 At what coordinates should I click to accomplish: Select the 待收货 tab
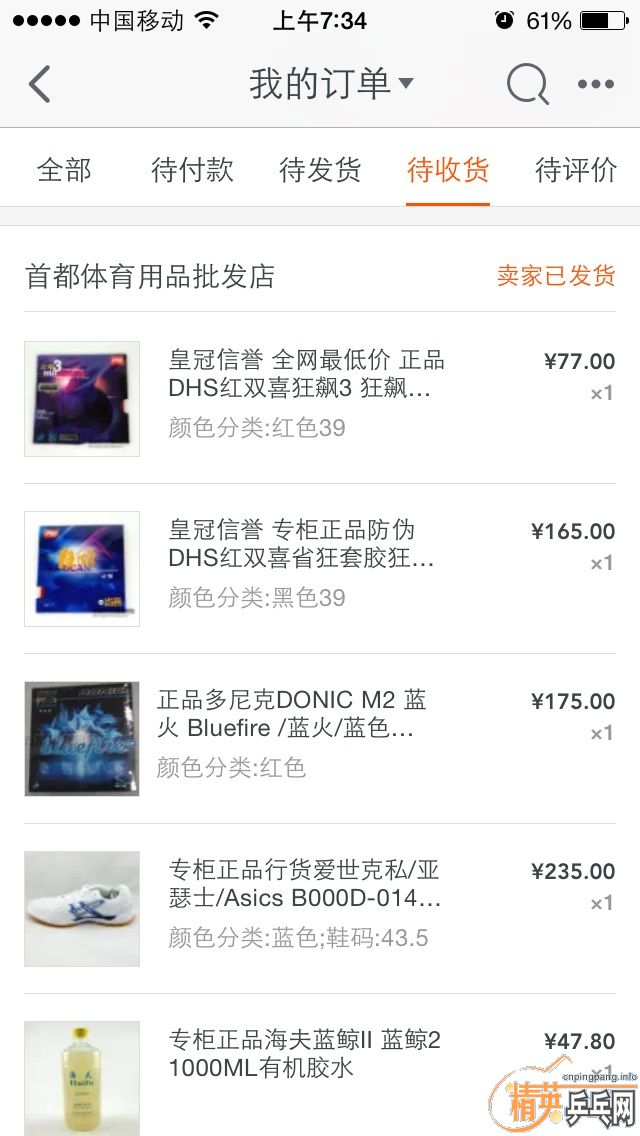pos(448,170)
